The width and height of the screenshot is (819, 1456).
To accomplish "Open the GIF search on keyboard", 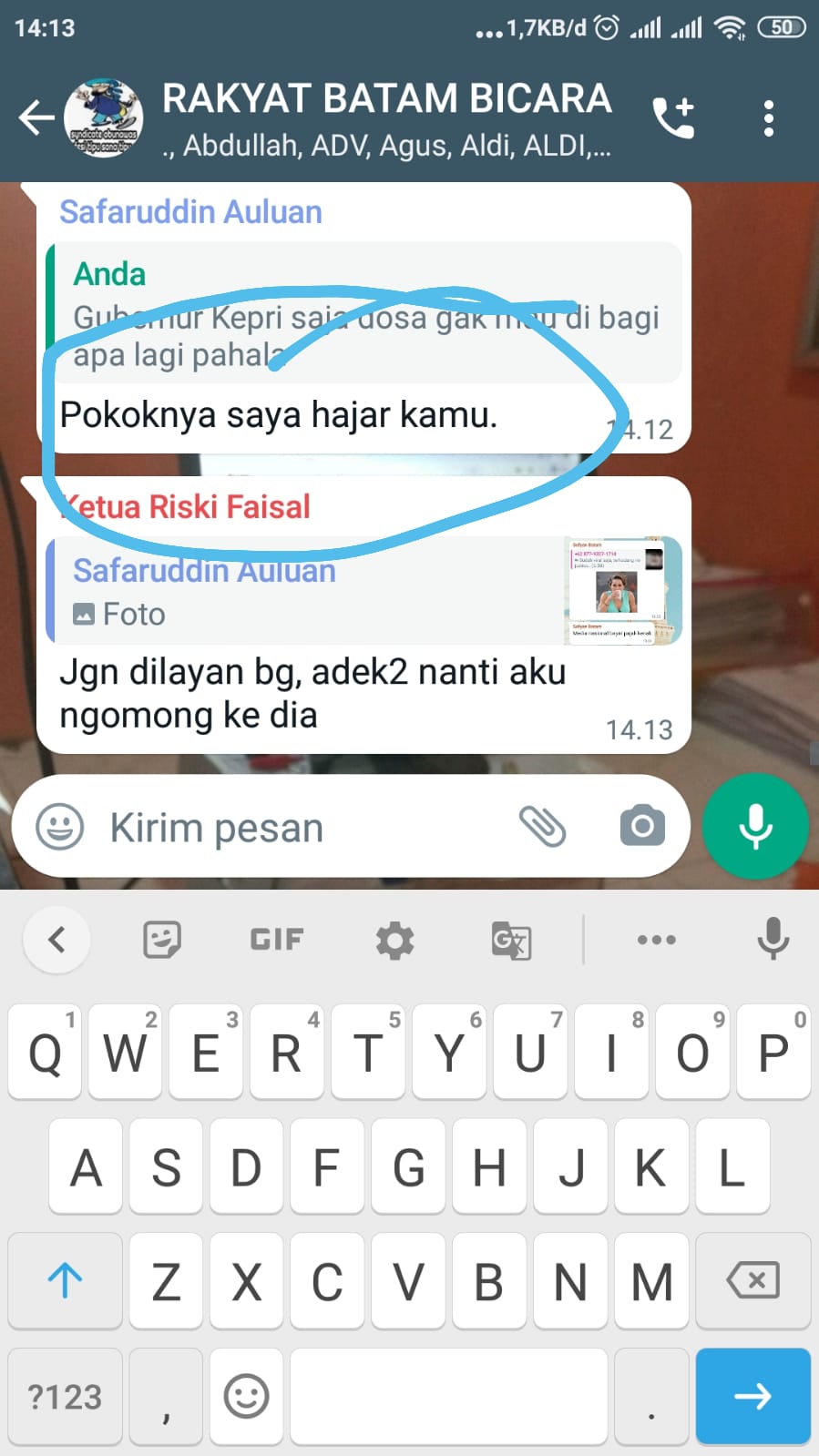I will 277,939.
